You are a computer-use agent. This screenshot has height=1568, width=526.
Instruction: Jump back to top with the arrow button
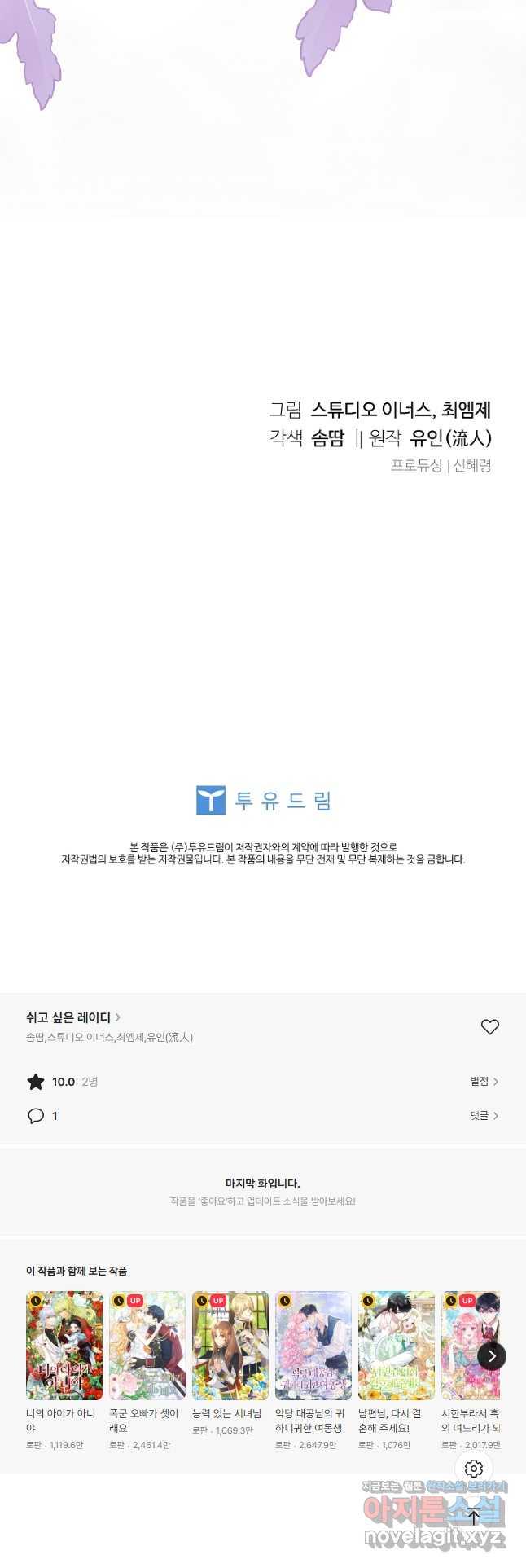[x=474, y=1516]
